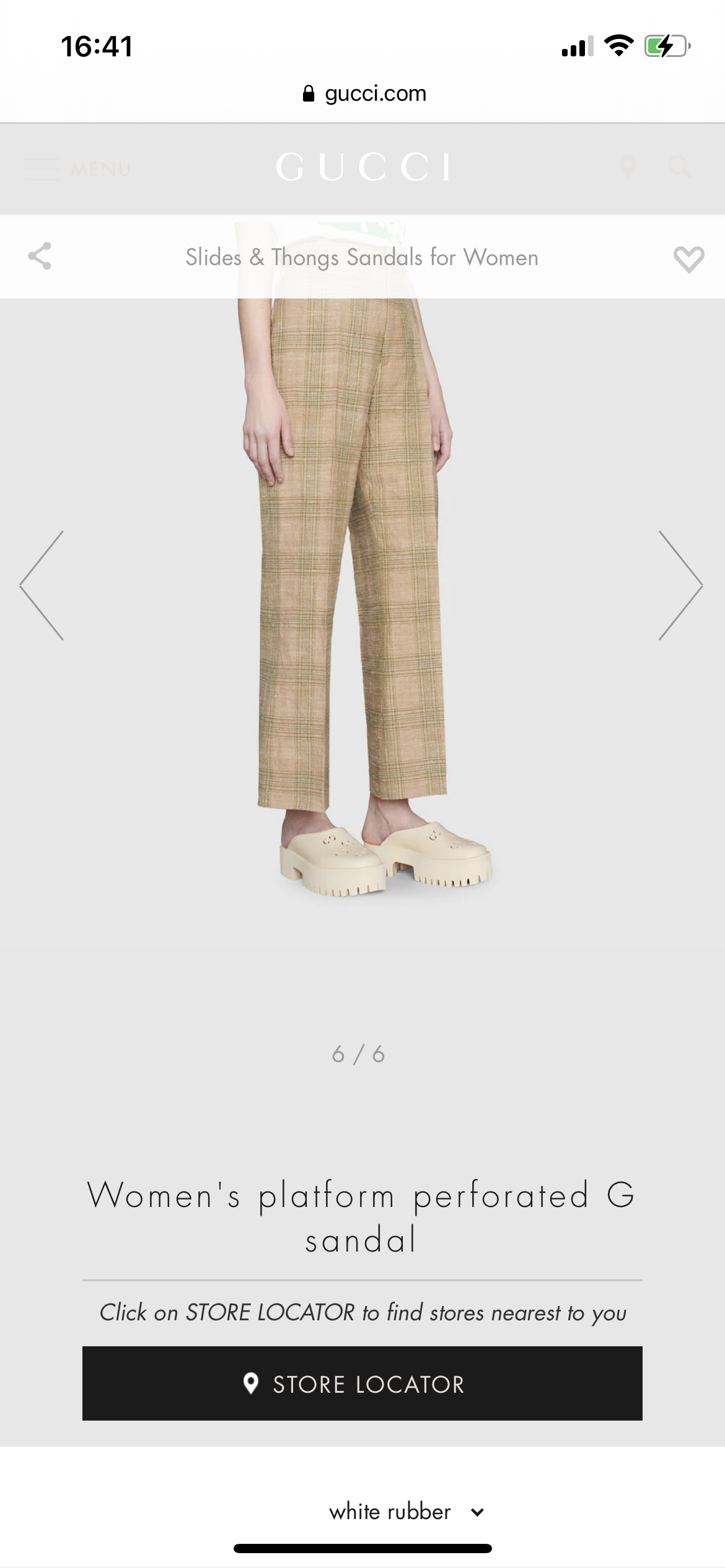Image resolution: width=725 pixels, height=1568 pixels.
Task: Open the MENU drawer
Action: (x=77, y=168)
